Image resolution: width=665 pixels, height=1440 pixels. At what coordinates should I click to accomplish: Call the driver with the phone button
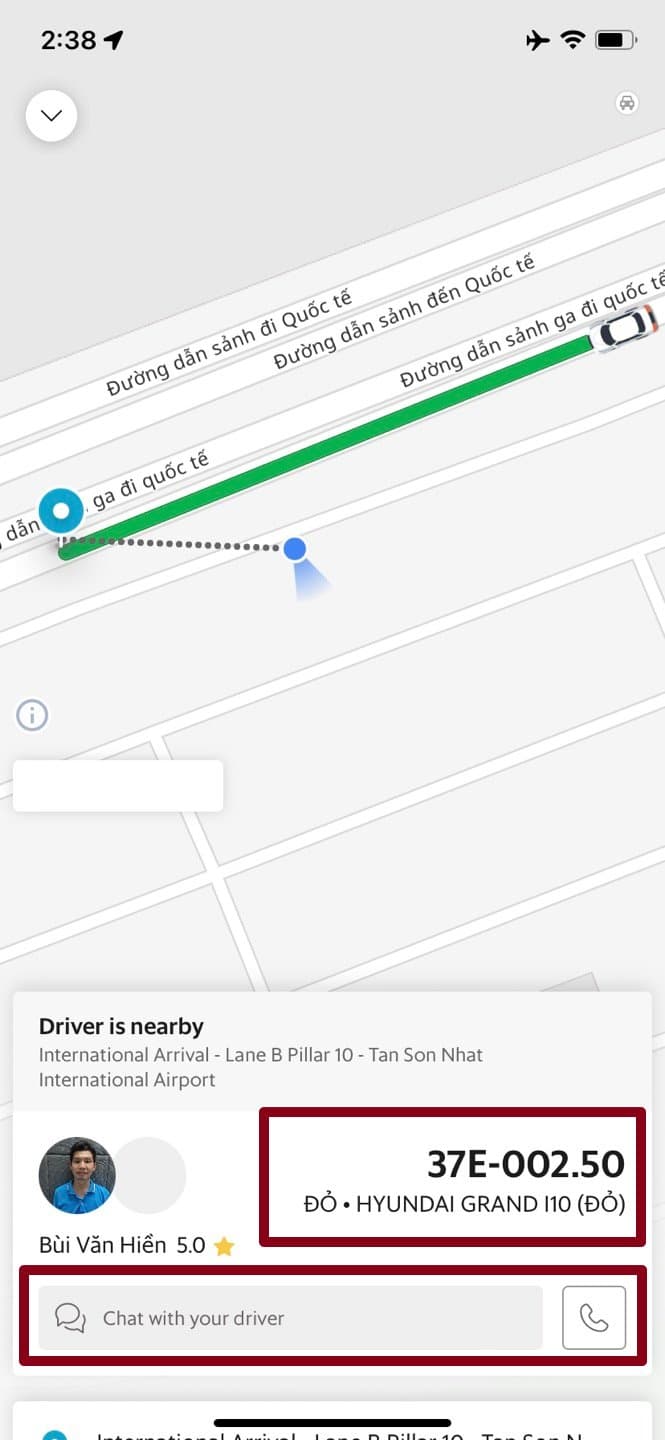point(594,1318)
